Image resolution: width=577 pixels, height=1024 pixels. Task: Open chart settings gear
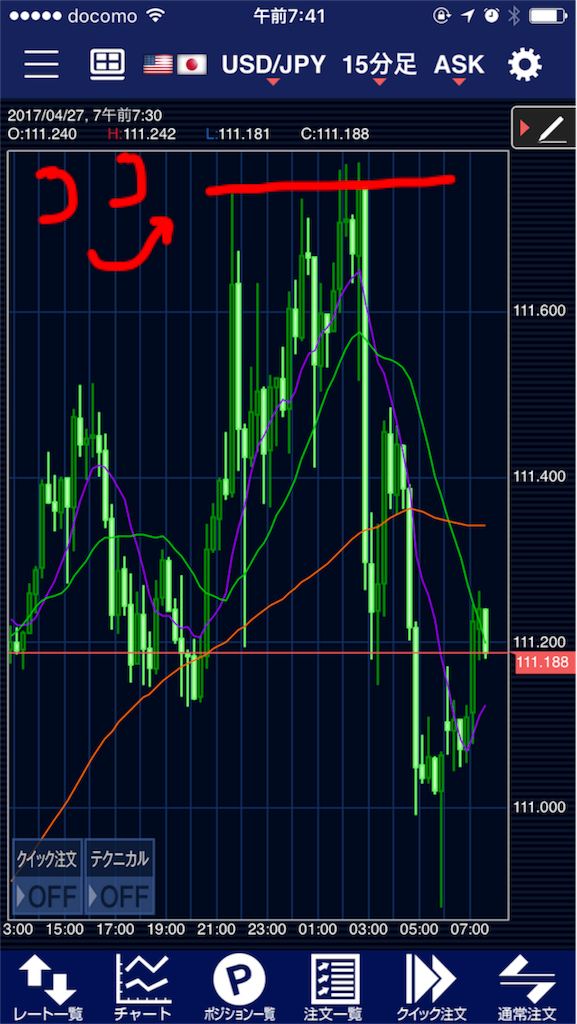point(525,65)
